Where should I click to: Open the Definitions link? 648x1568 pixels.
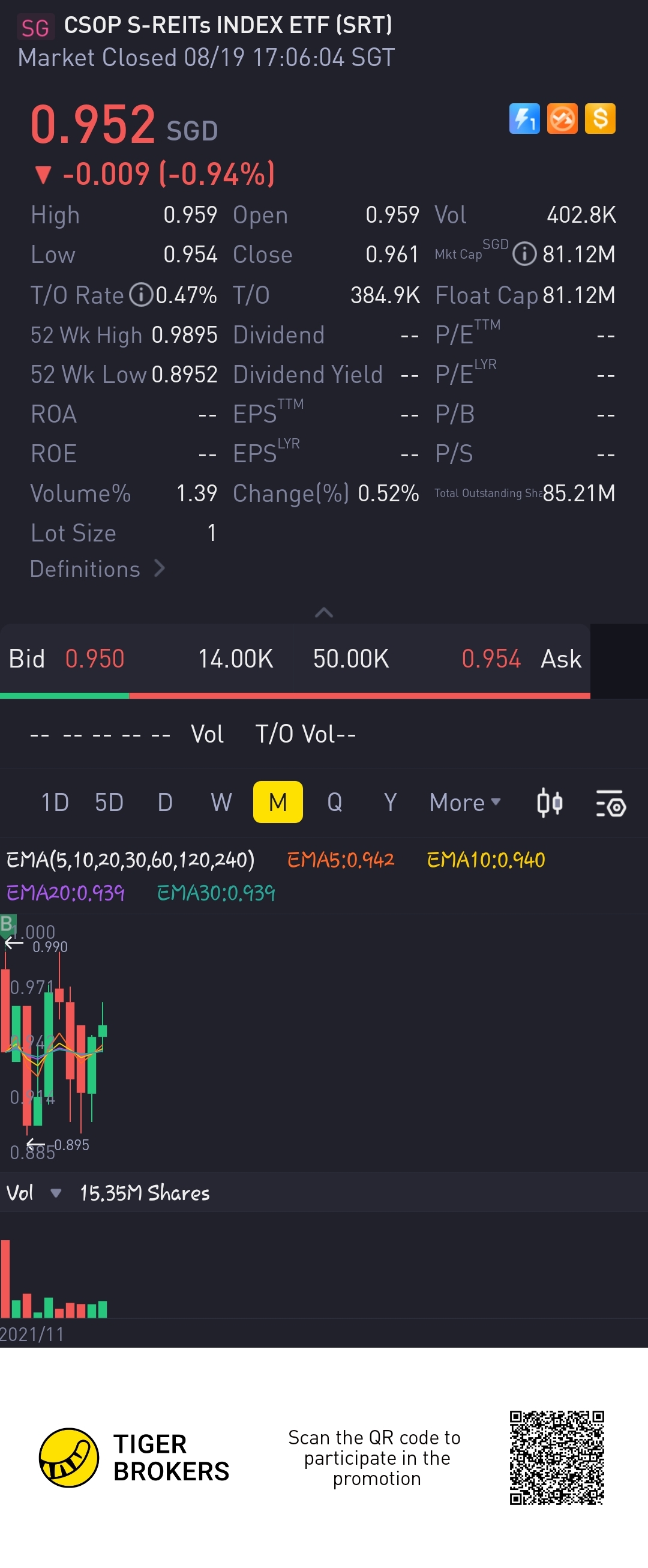point(97,569)
